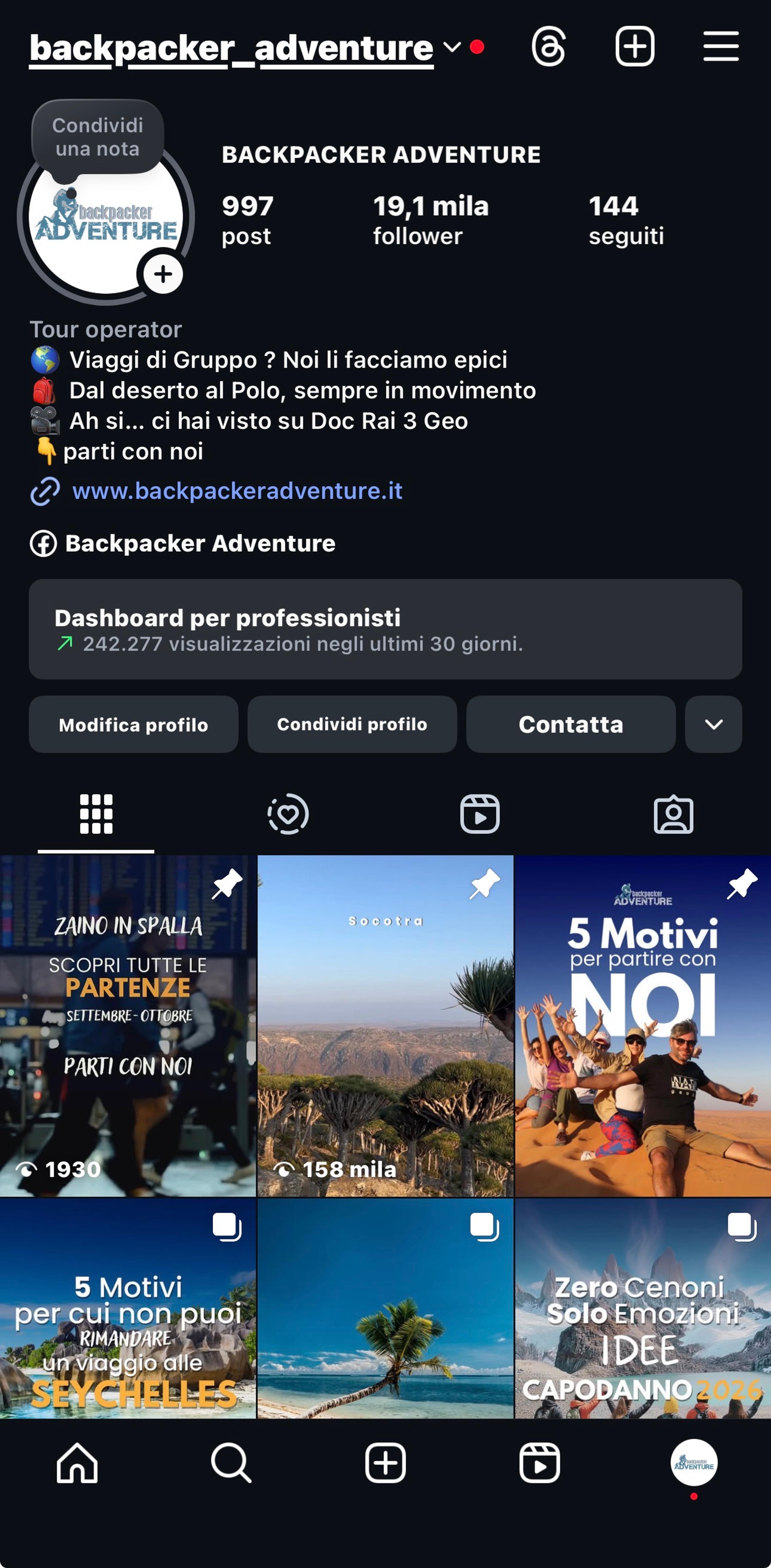
Task: Add a story via the profile picture plus
Action: (162, 274)
